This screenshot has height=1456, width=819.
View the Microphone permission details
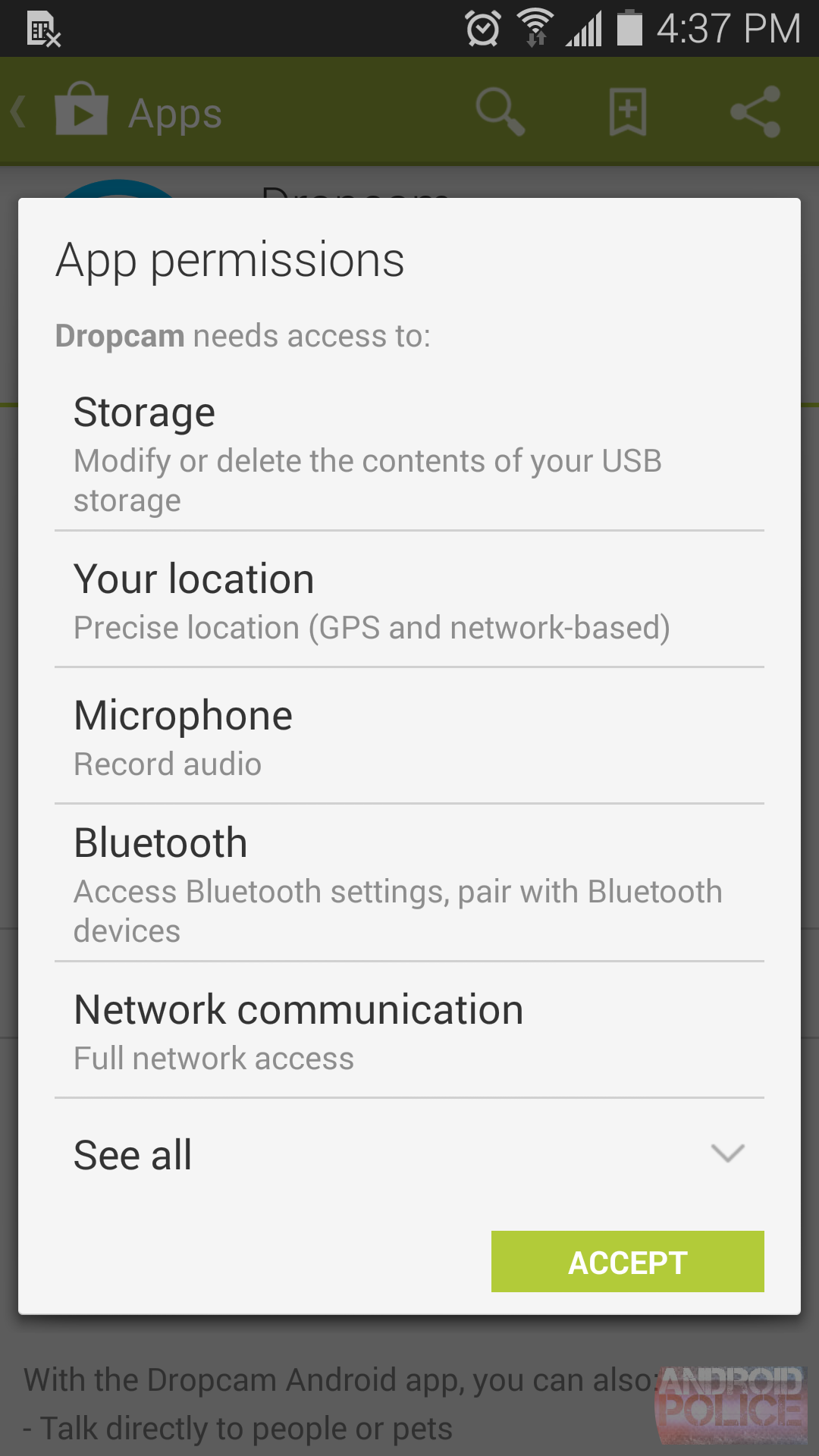(x=409, y=736)
